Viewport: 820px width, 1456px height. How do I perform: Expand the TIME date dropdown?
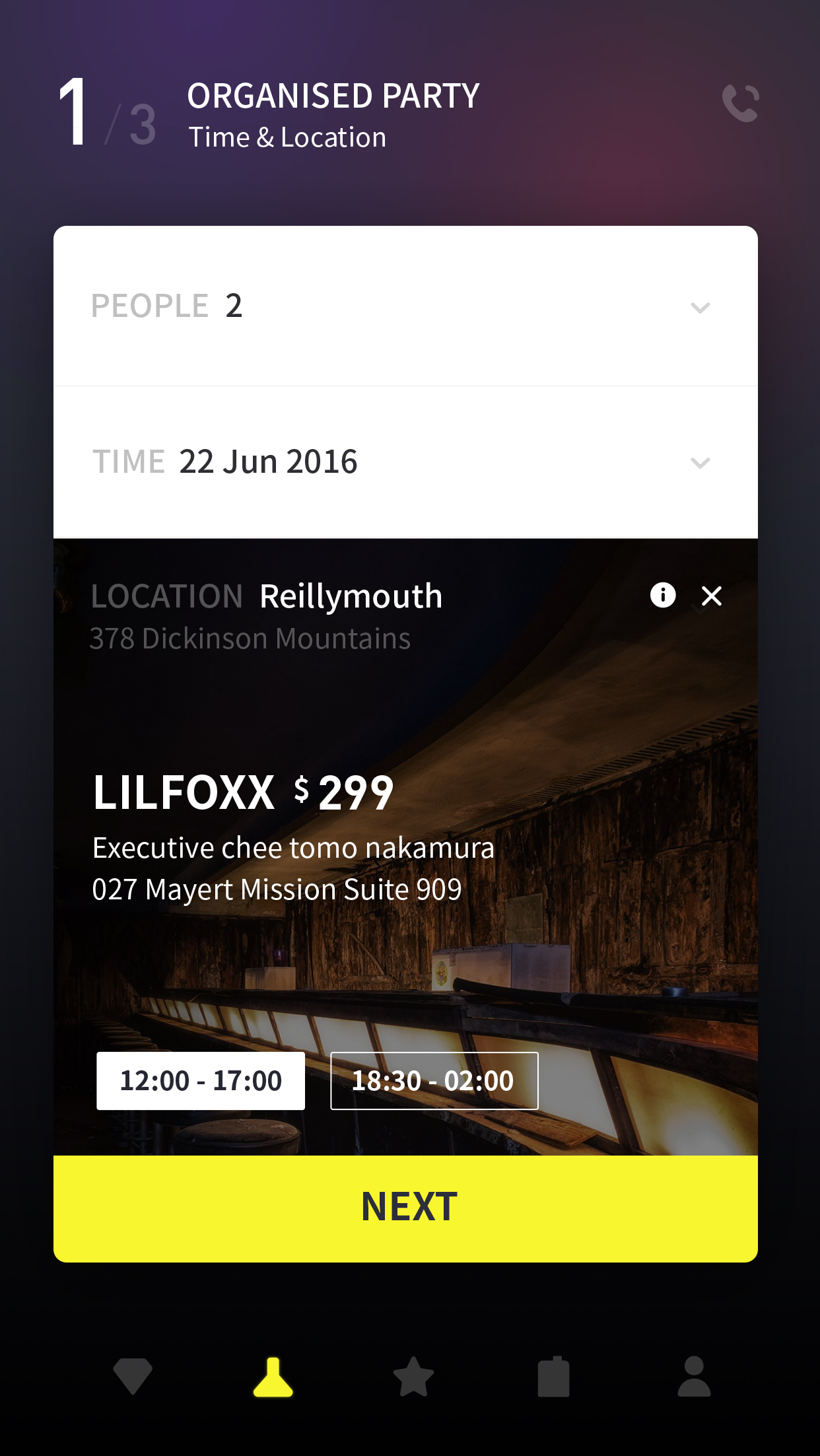tap(700, 462)
